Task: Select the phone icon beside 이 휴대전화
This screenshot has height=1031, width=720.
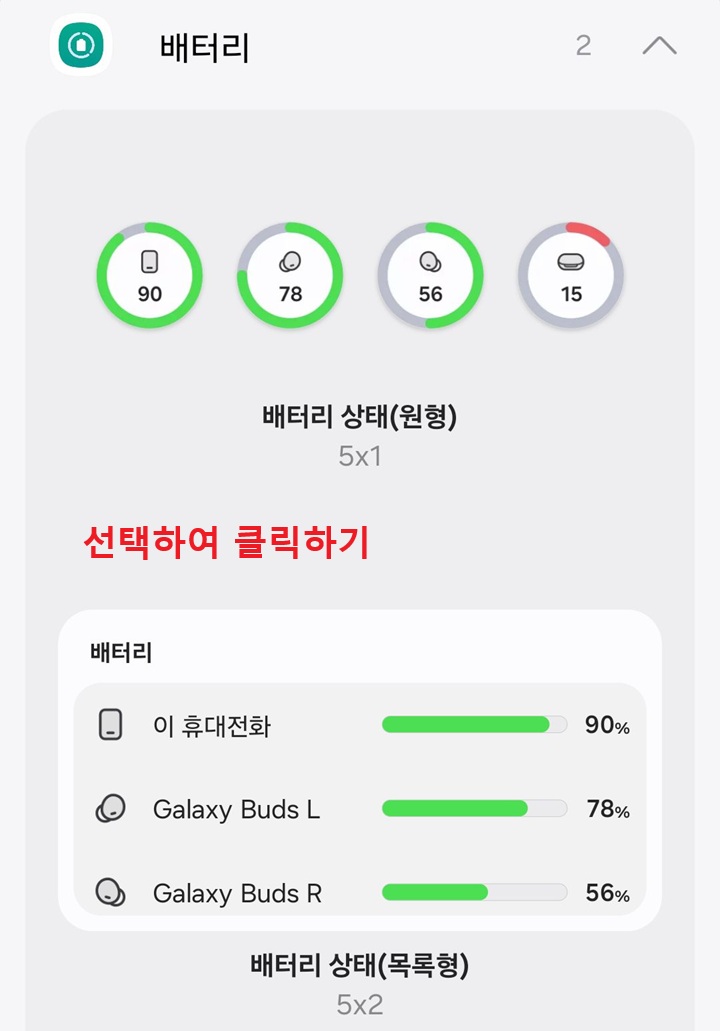Action: click(x=110, y=726)
